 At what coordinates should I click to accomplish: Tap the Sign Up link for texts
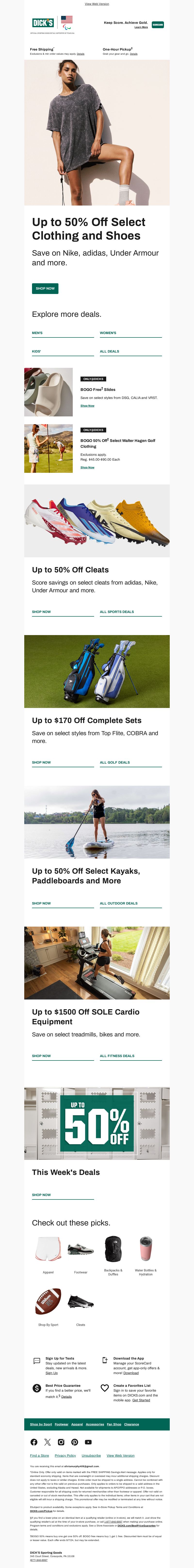coord(52,1373)
